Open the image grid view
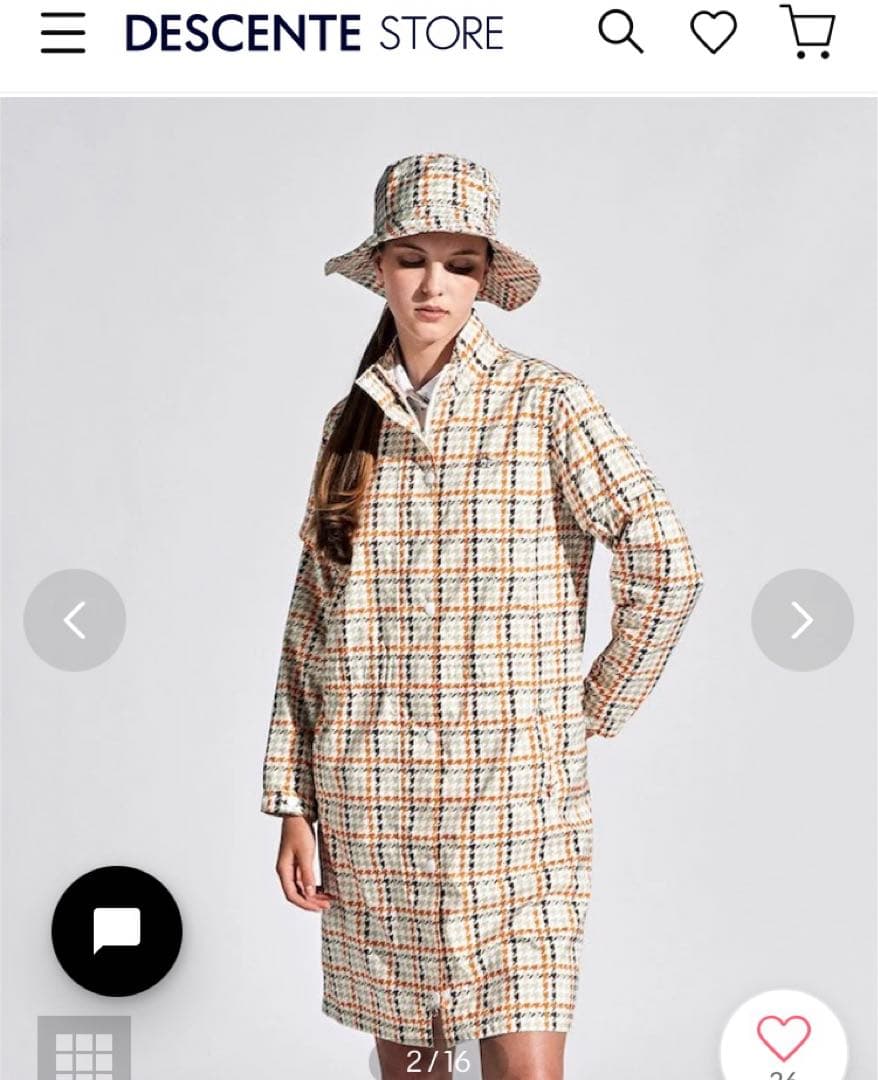This screenshot has height=1080, width=878. tap(84, 1050)
